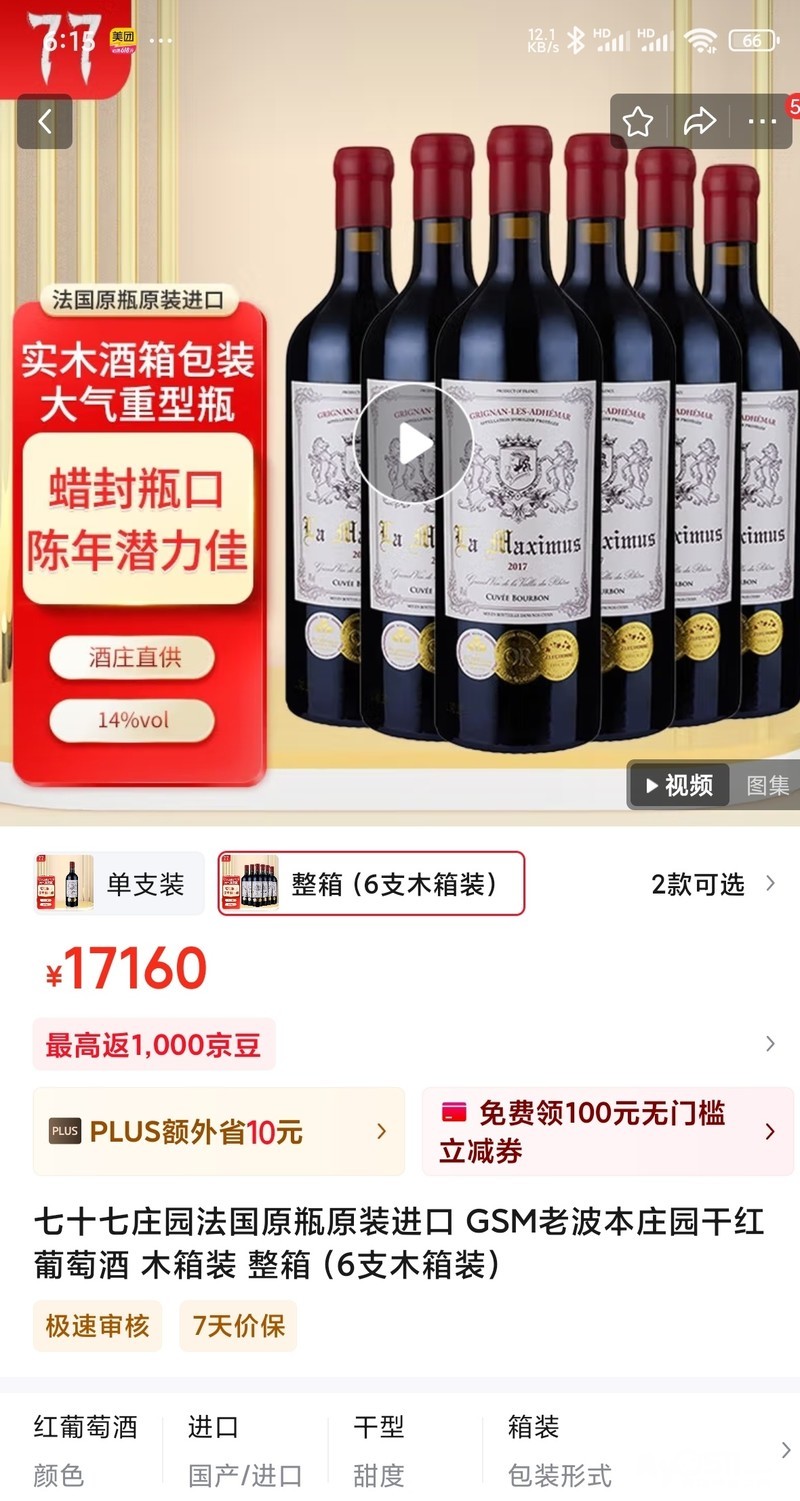Expand the 2款可选 variants list

(x=712, y=884)
